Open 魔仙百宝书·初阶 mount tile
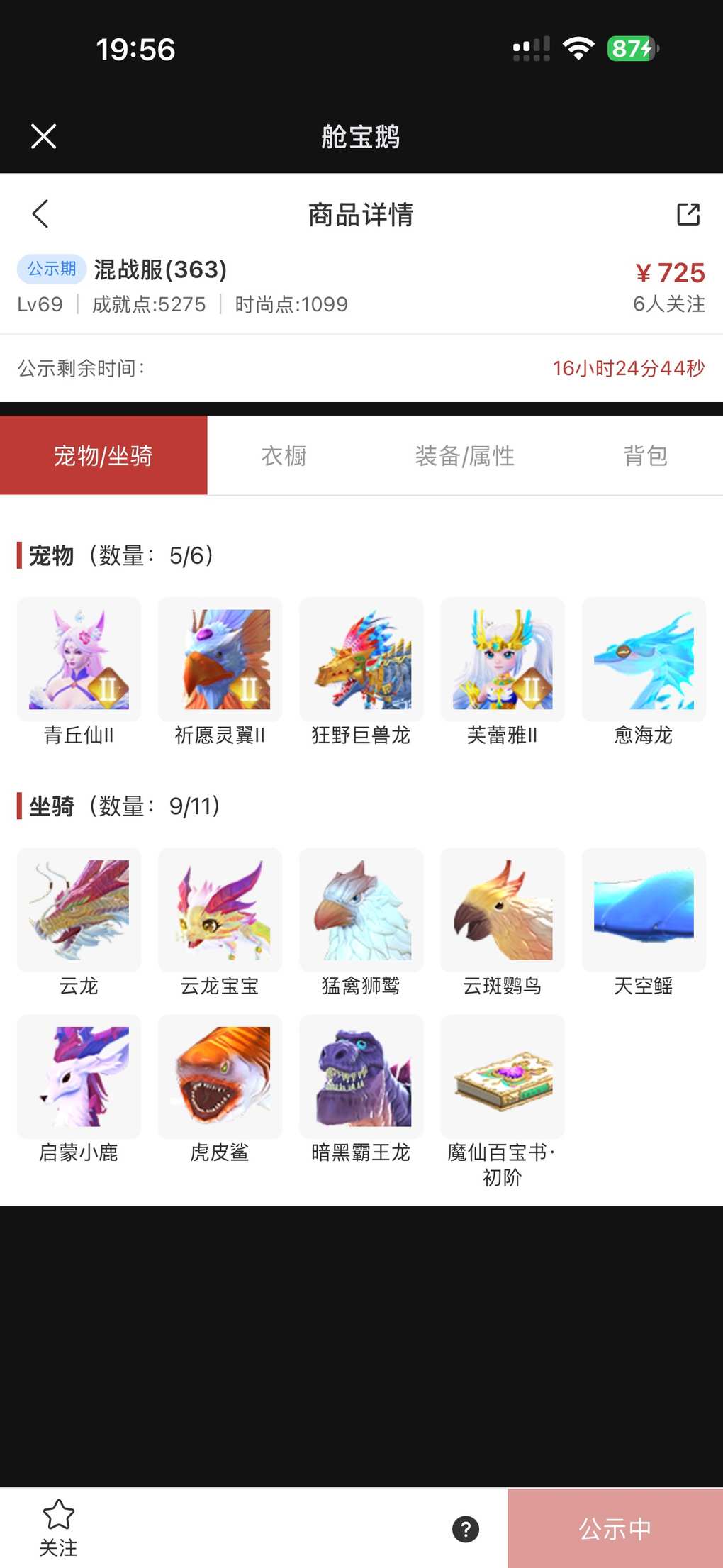Screen dimensions: 723x1568 pyautogui.click(x=503, y=1077)
